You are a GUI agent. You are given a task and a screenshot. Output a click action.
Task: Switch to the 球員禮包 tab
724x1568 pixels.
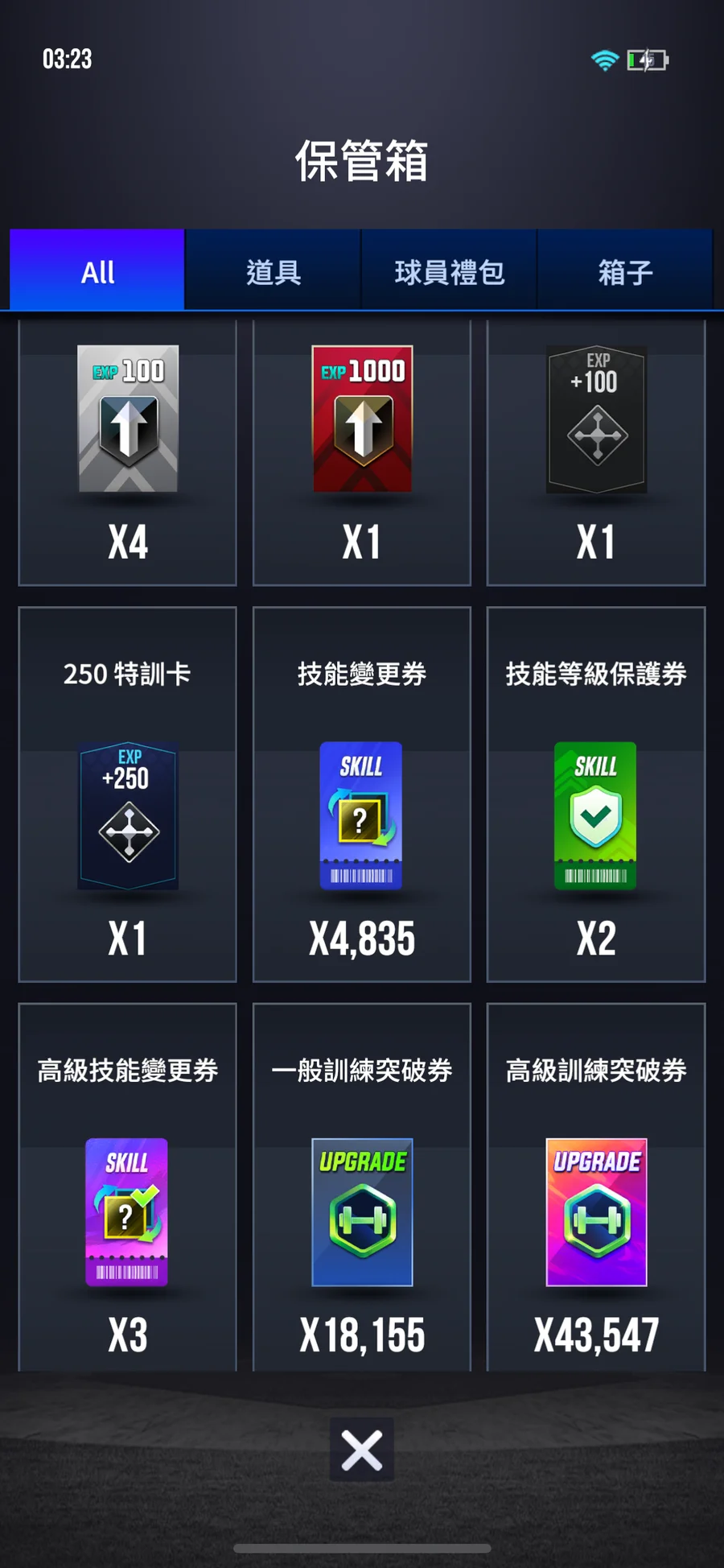(449, 270)
